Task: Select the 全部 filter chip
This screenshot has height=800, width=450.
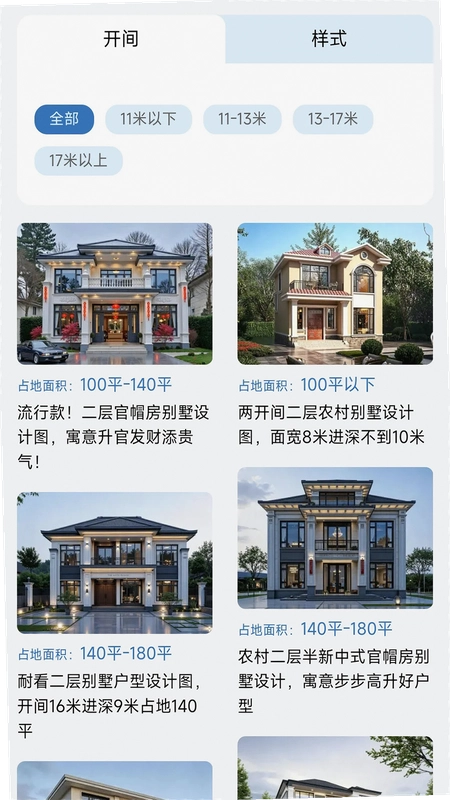Action: click(64, 119)
